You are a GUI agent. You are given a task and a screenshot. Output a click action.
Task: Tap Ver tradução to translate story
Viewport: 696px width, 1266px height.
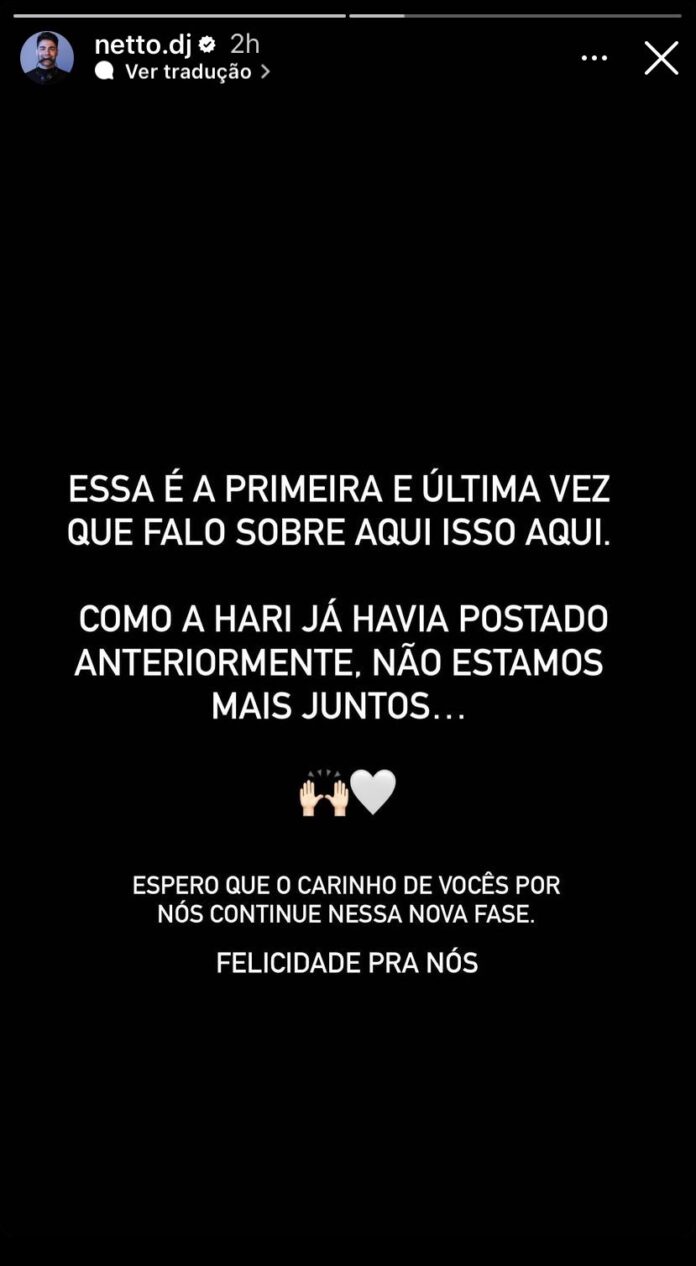[x=182, y=72]
